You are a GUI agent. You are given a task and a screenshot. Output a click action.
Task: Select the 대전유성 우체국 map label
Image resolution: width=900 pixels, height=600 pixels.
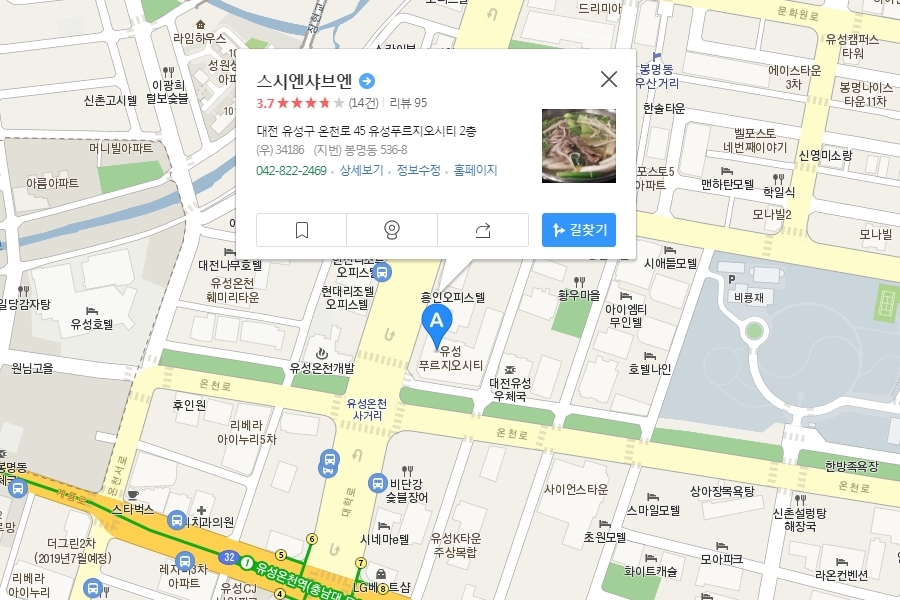pyautogui.click(x=510, y=389)
